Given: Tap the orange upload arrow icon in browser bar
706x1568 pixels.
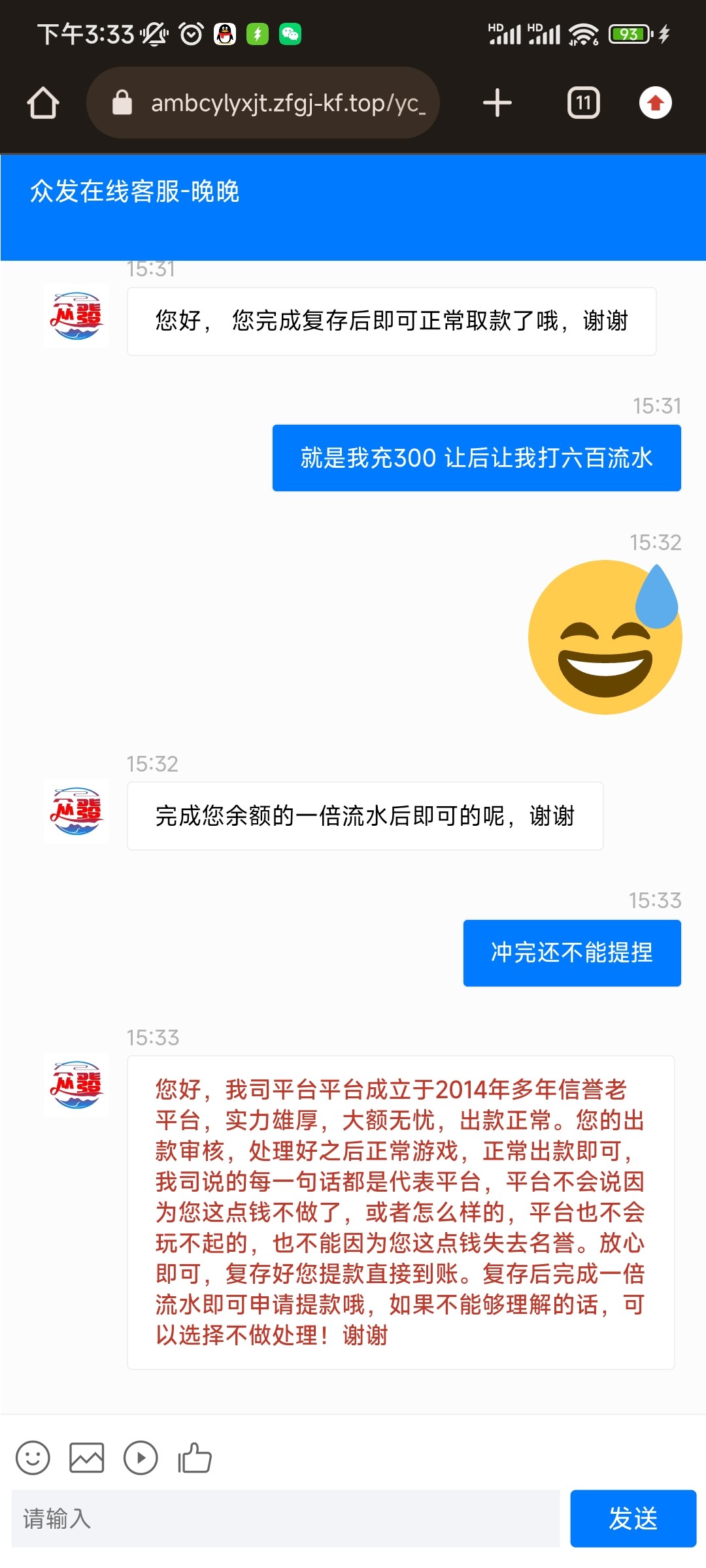Looking at the screenshot, I should (656, 103).
